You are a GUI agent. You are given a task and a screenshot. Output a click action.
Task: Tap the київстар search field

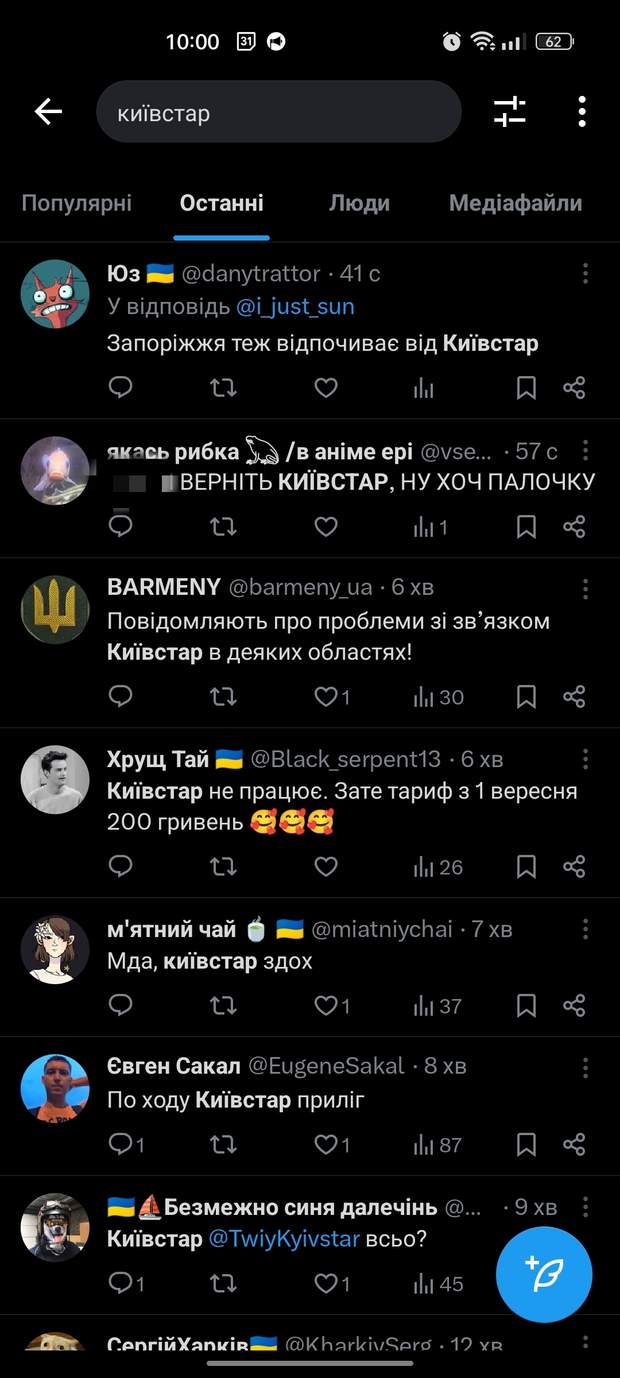point(278,113)
